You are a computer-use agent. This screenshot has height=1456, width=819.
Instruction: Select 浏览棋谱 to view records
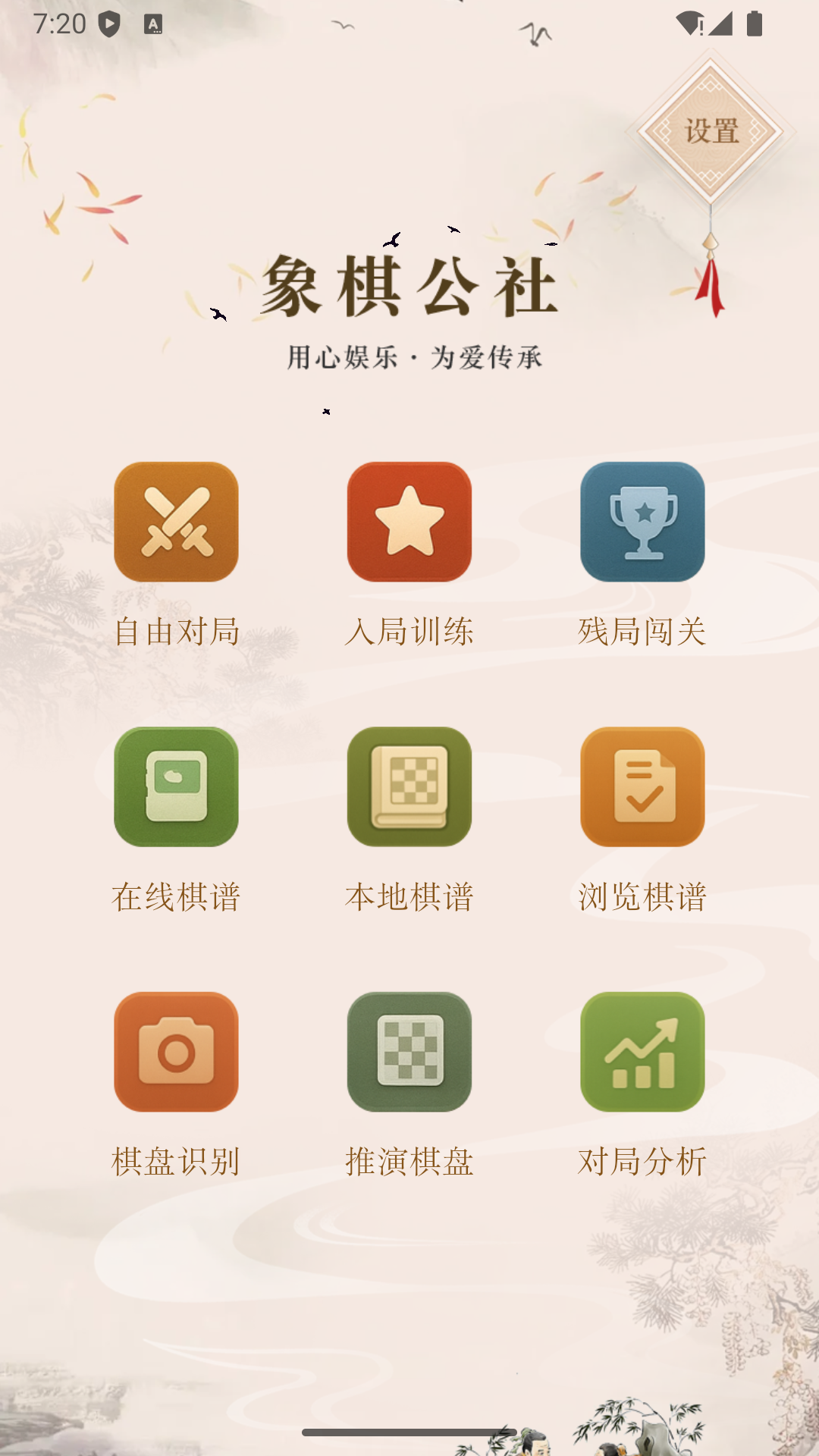coord(642,787)
